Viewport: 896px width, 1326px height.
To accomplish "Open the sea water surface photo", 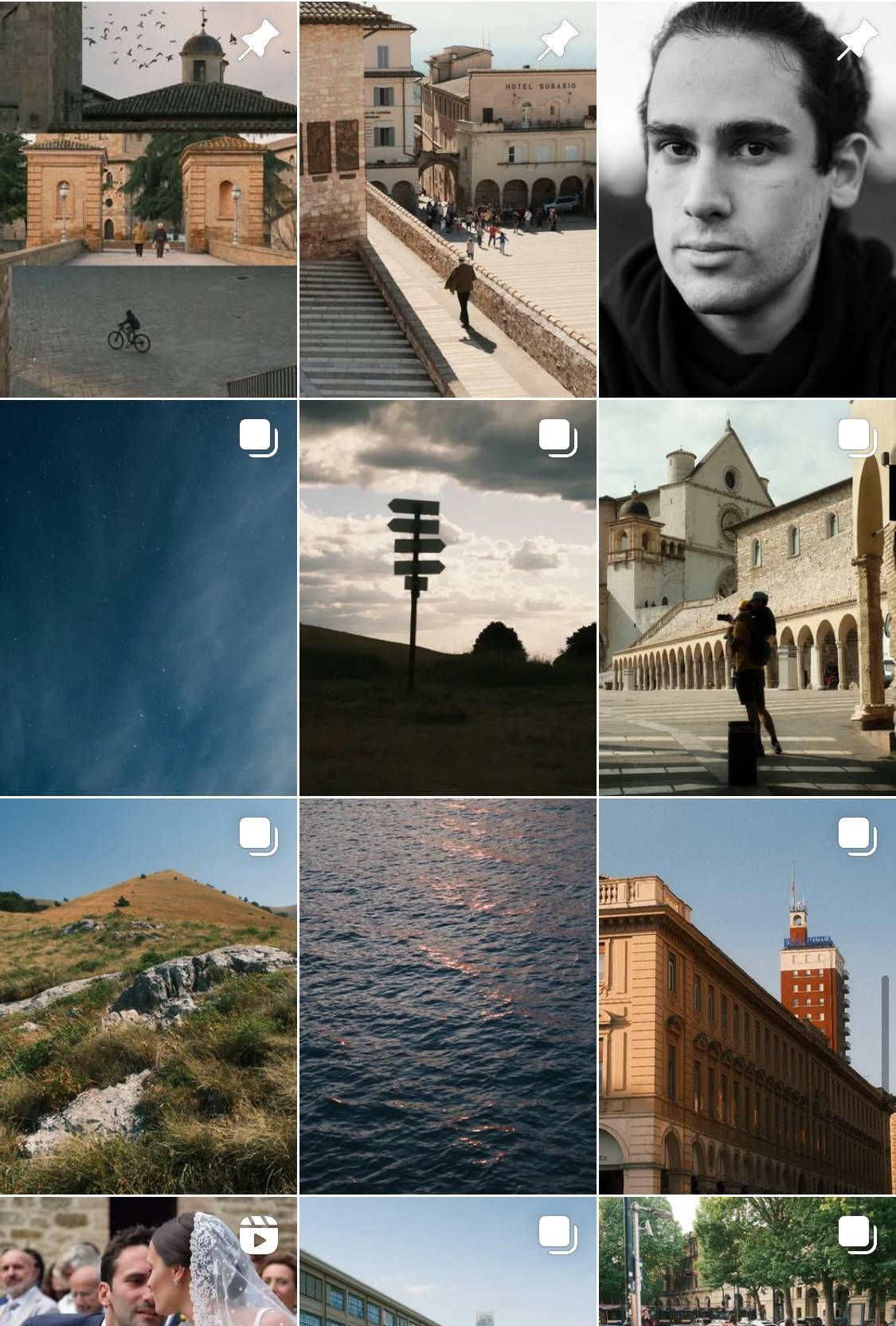I will coord(448,996).
